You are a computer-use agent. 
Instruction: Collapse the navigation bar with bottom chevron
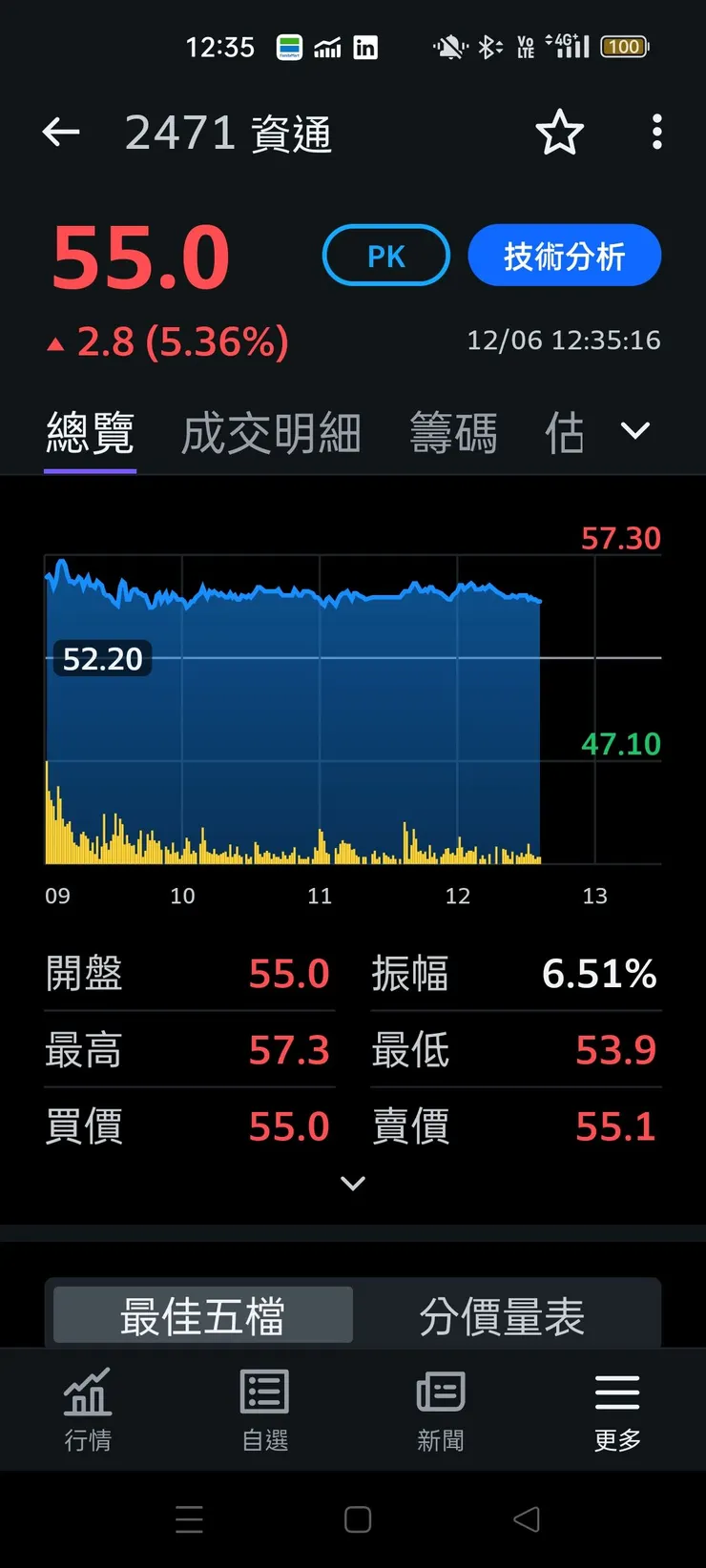click(x=353, y=1183)
